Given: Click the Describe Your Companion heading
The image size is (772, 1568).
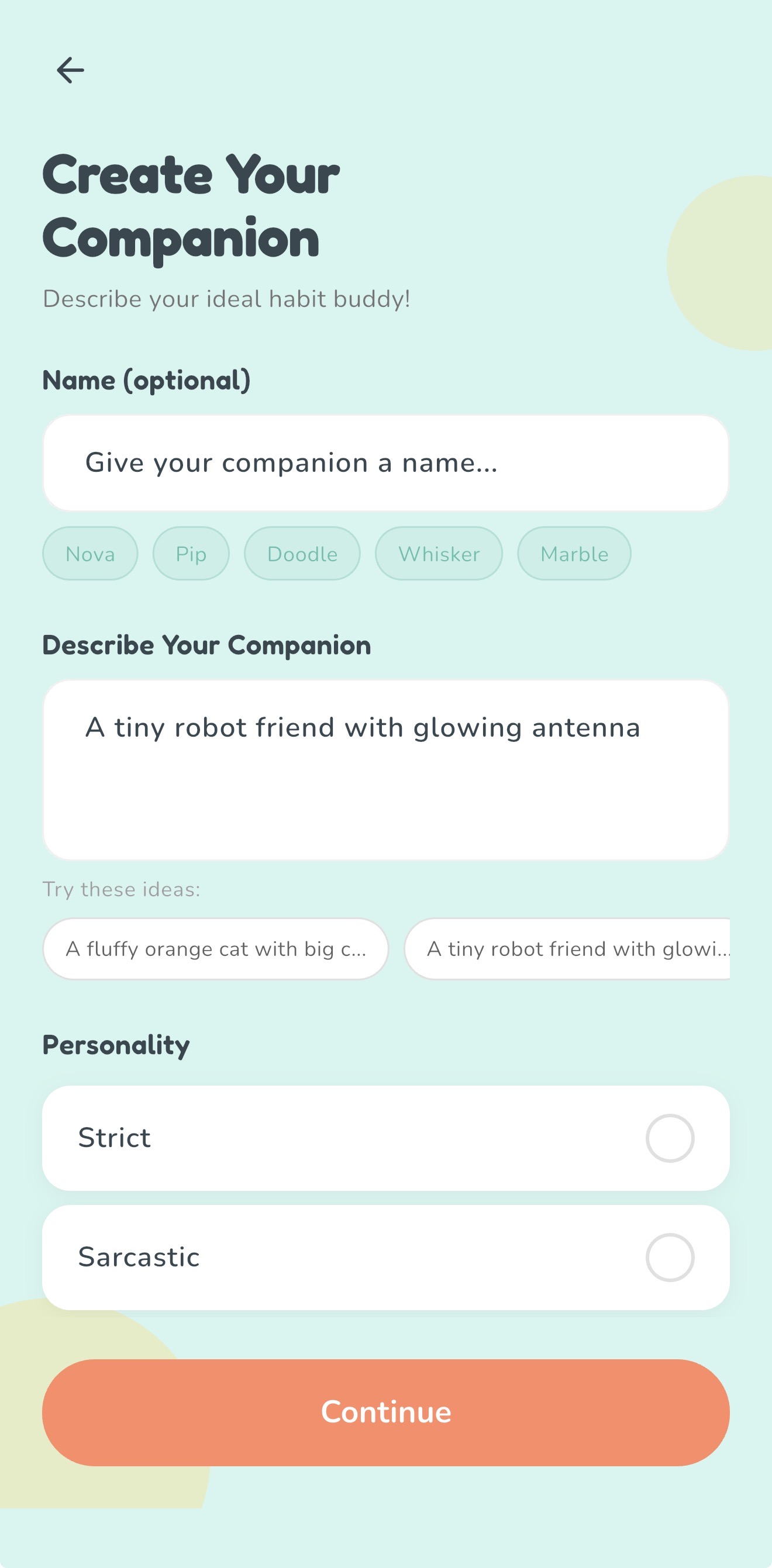Looking at the screenshot, I should [206, 645].
